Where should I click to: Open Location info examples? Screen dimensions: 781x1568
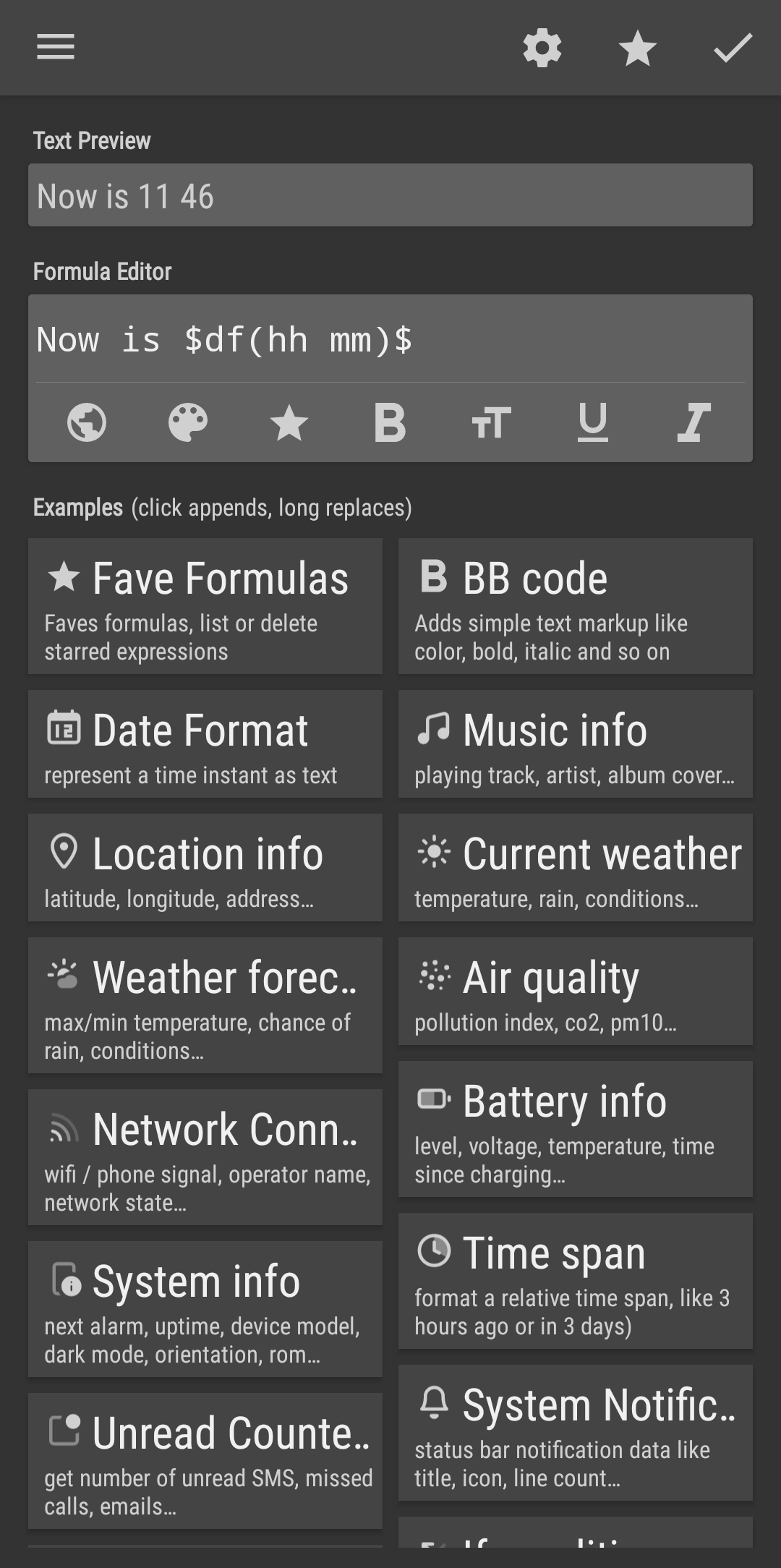click(x=205, y=868)
